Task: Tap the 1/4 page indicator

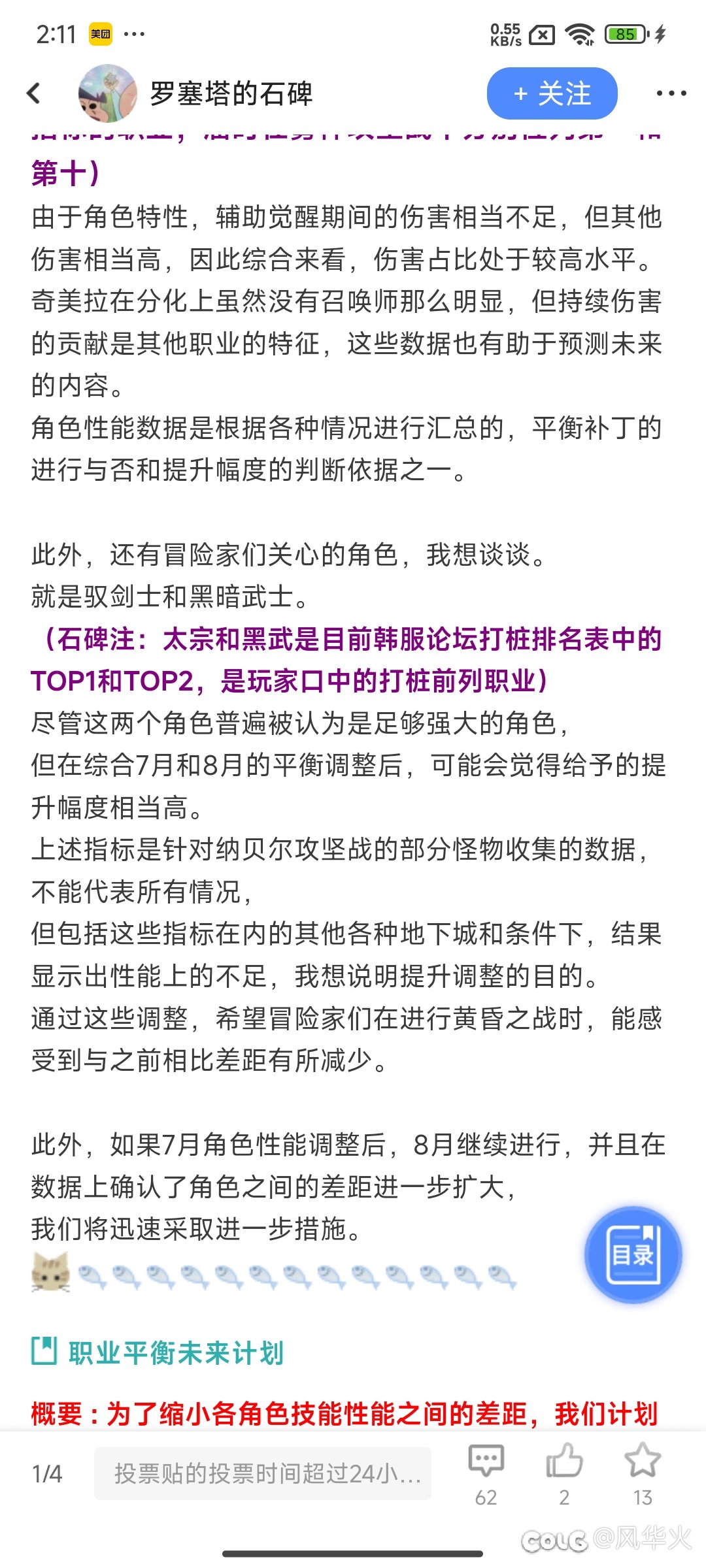Action: (47, 1473)
